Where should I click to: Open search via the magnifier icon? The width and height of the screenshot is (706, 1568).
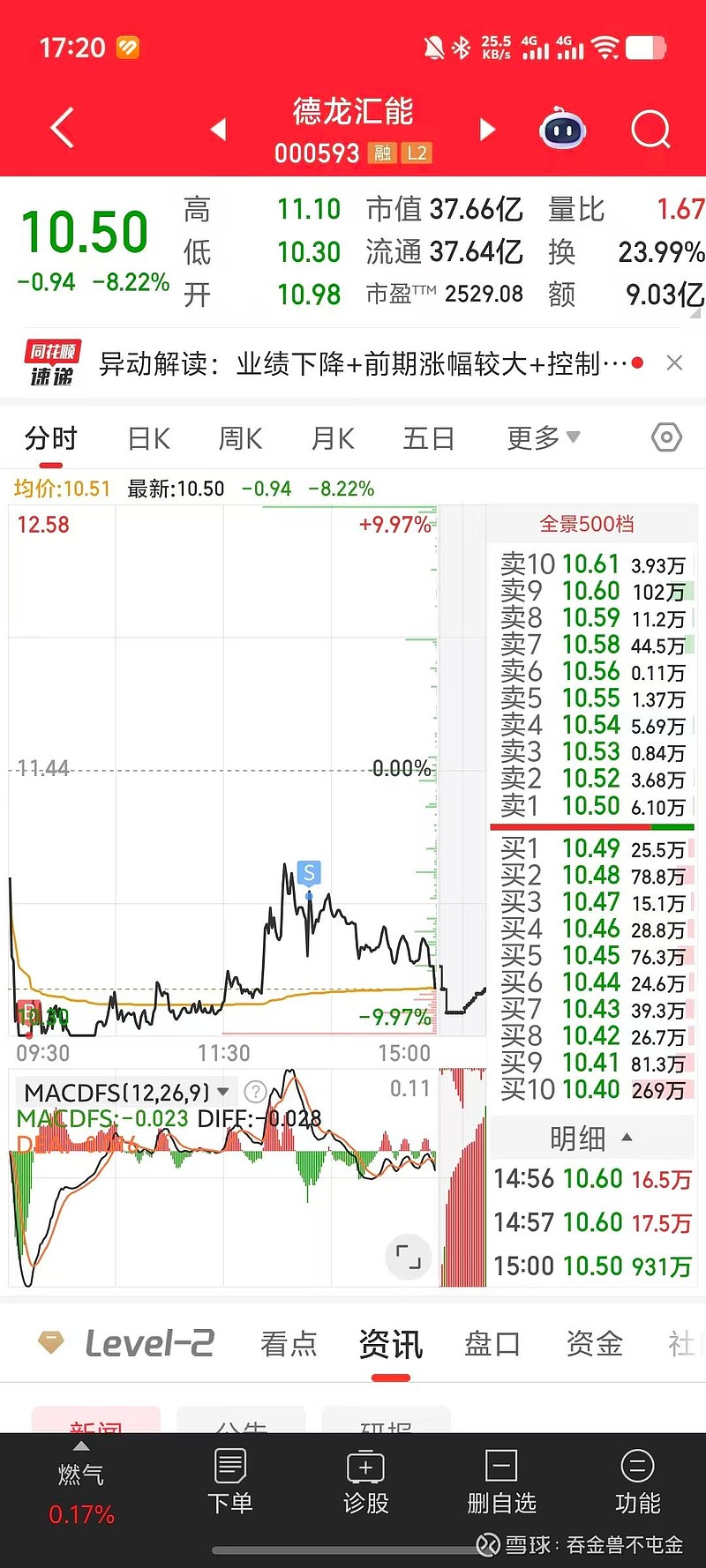pos(650,129)
